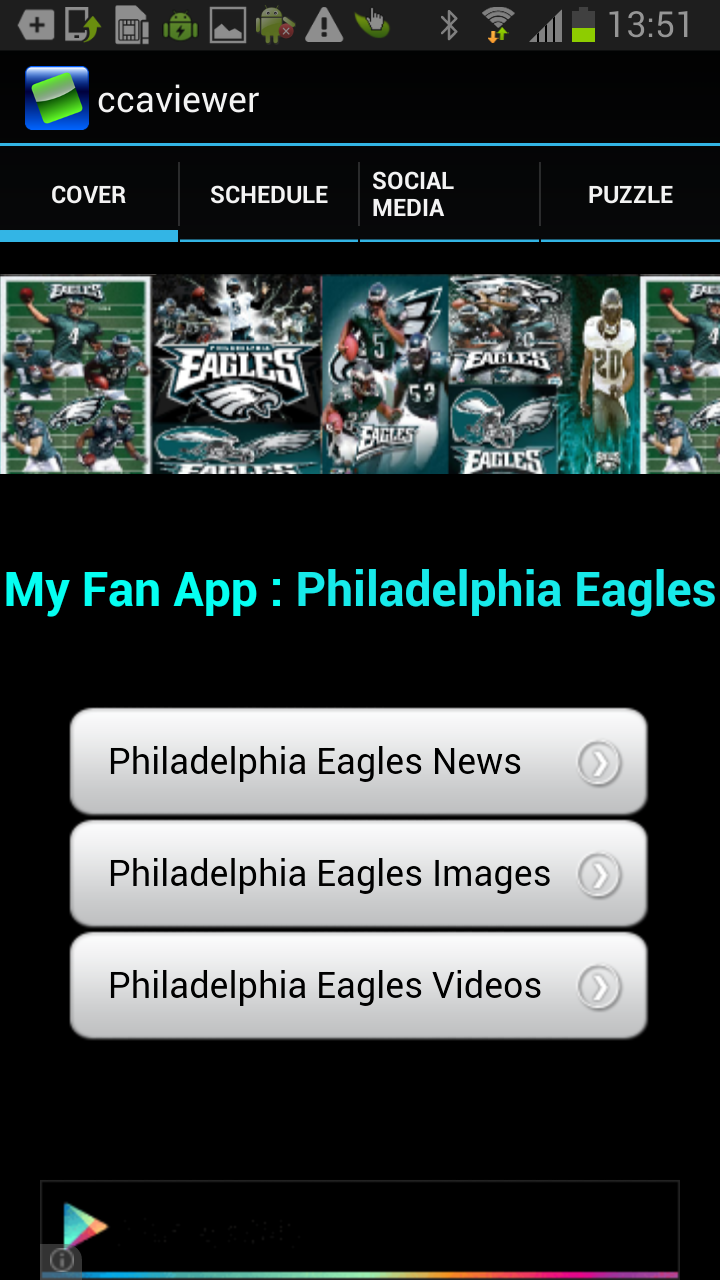Image resolution: width=720 pixels, height=1280 pixels.
Task: Tap the ad information (i) icon
Action: [x=62, y=1260]
